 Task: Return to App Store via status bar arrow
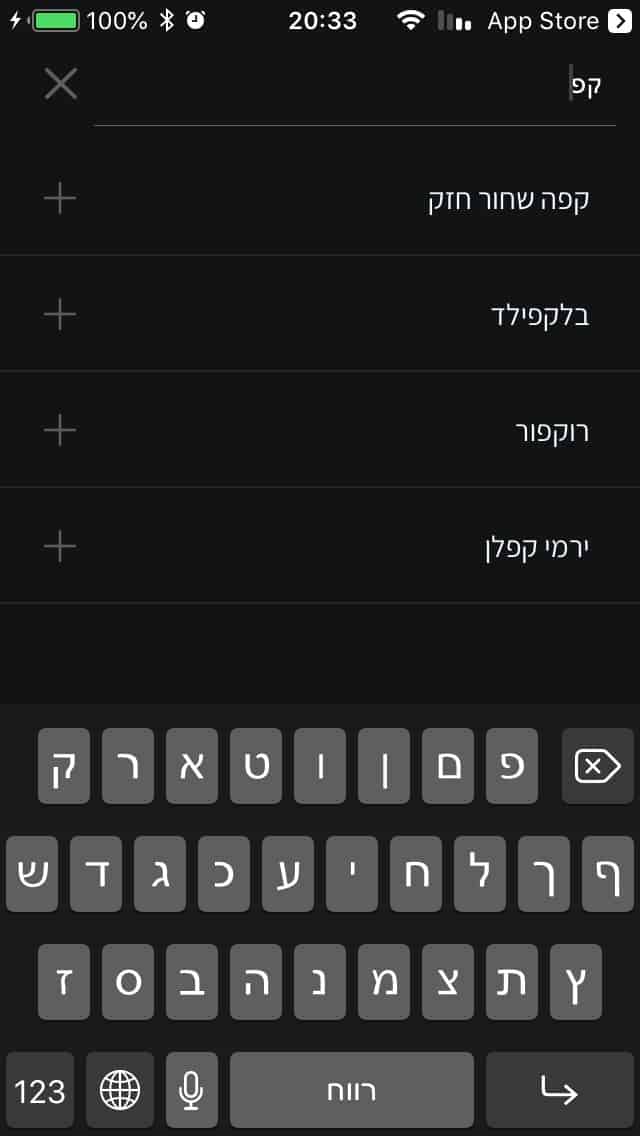tap(620, 21)
